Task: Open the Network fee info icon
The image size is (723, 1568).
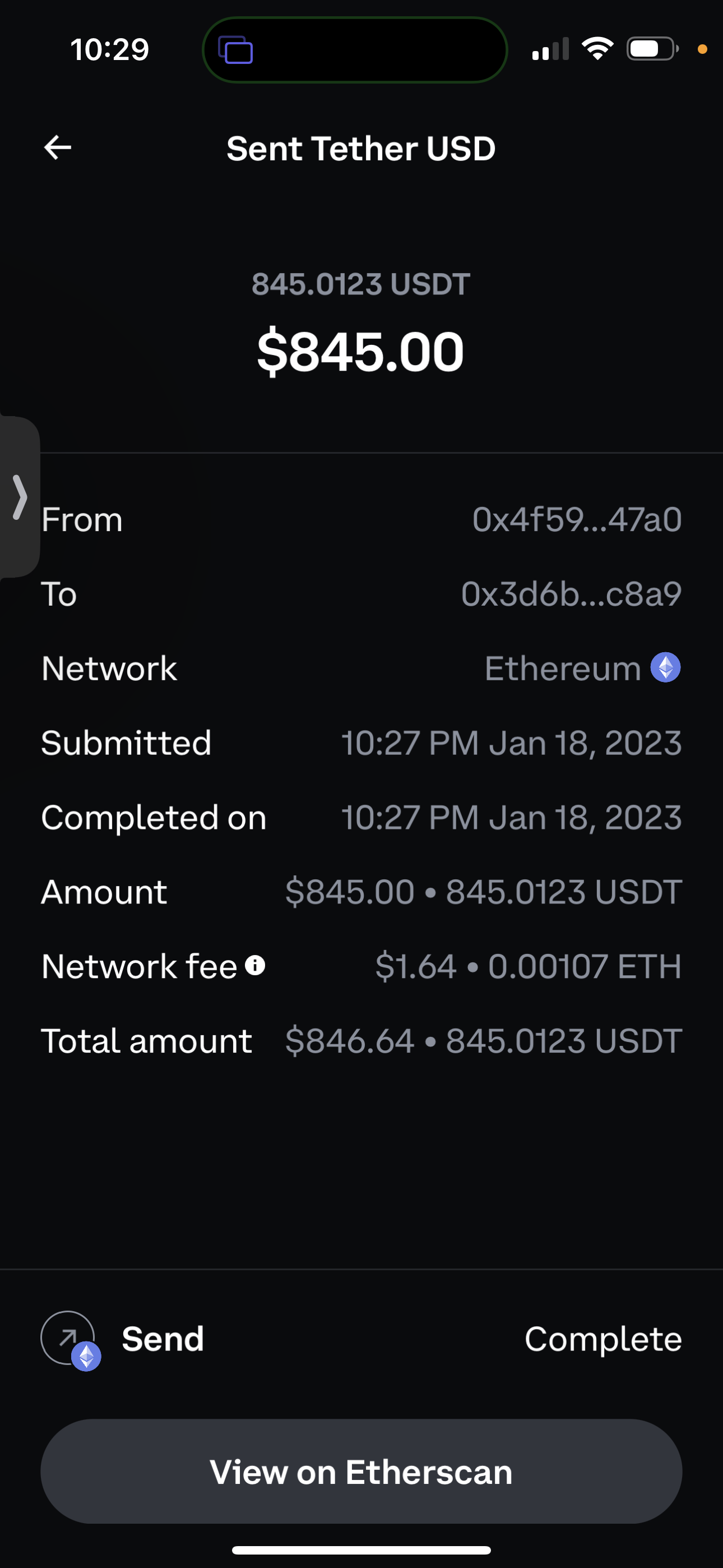Action: tap(255, 965)
